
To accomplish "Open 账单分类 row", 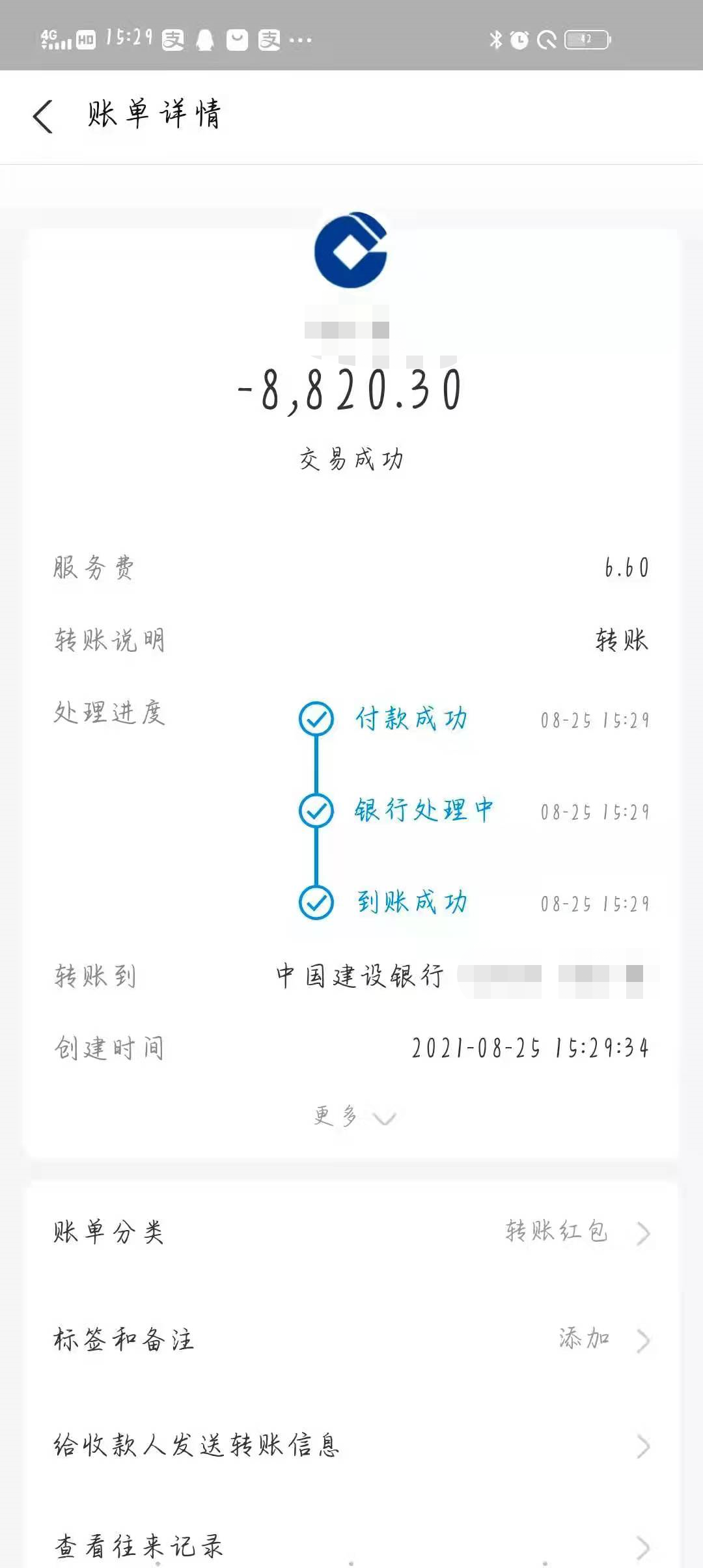I will point(351,1232).
